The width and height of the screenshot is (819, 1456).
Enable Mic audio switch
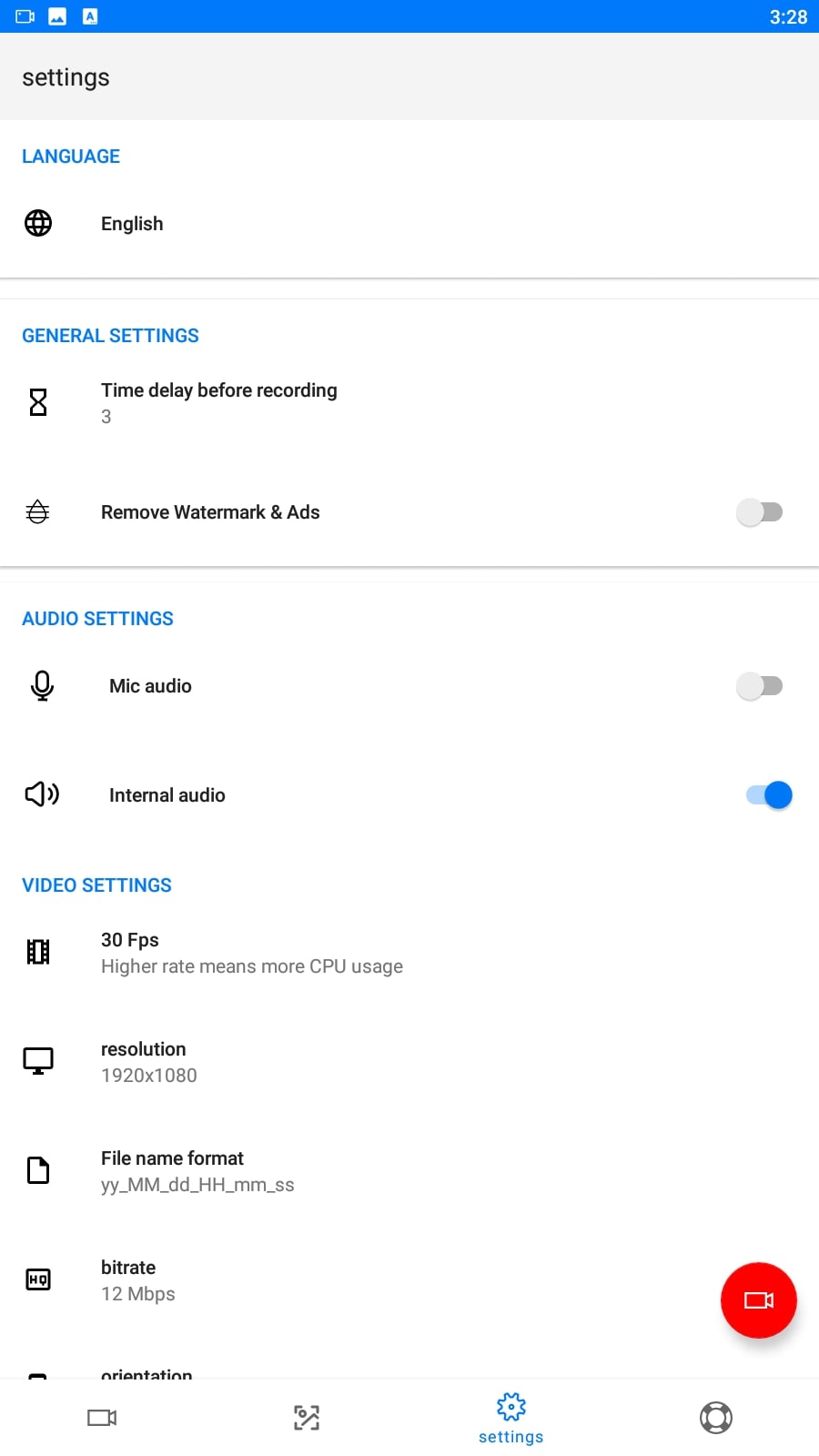760,685
